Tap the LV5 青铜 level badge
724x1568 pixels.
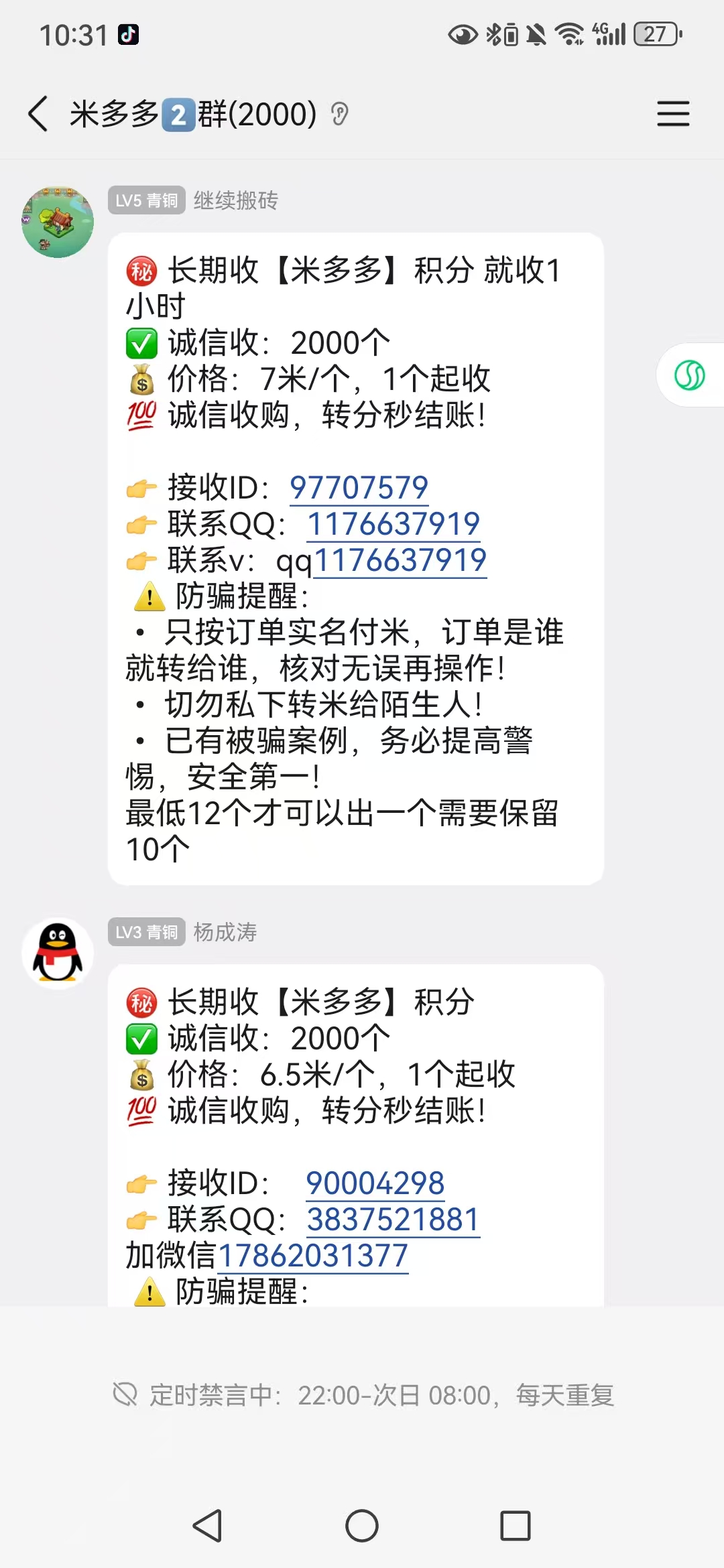tap(145, 200)
